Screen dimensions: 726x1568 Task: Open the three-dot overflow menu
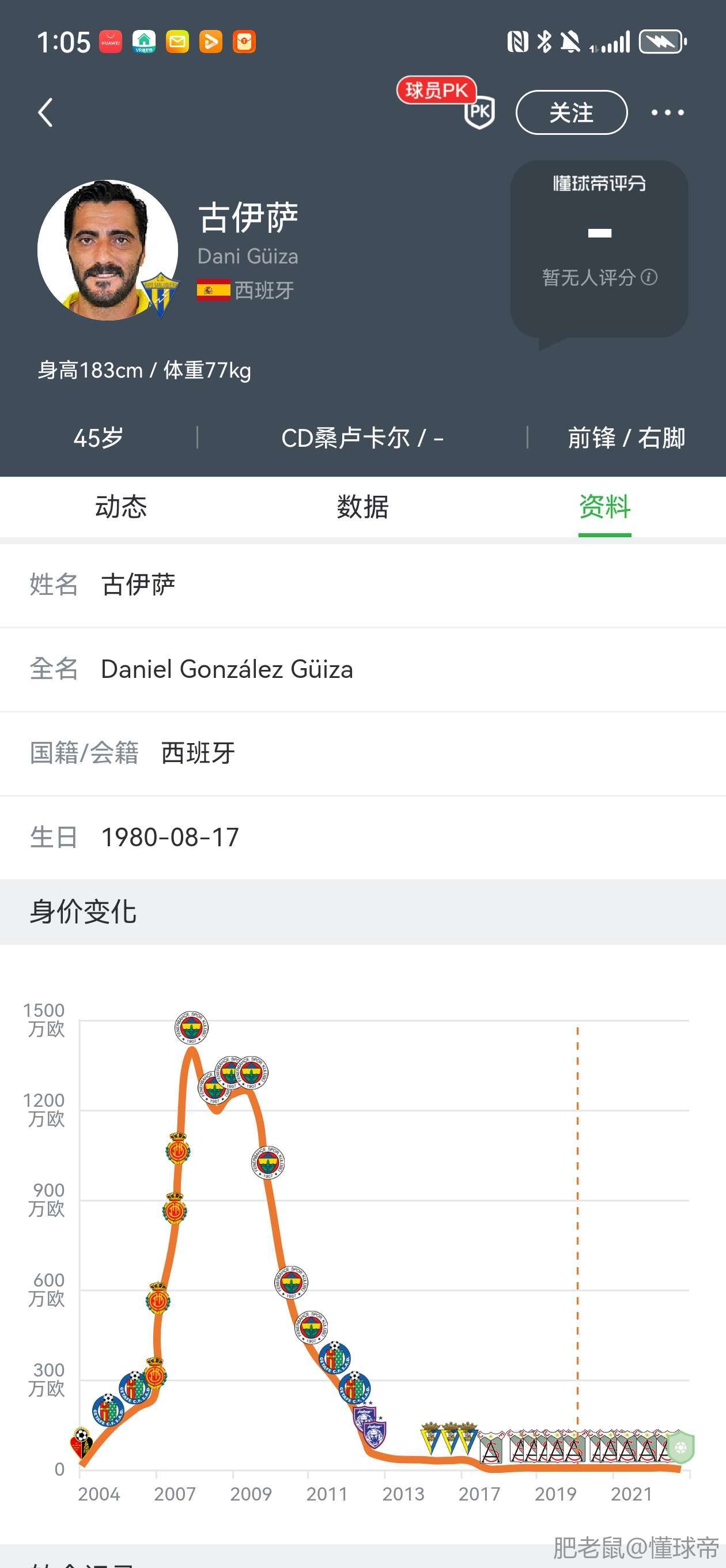667,112
